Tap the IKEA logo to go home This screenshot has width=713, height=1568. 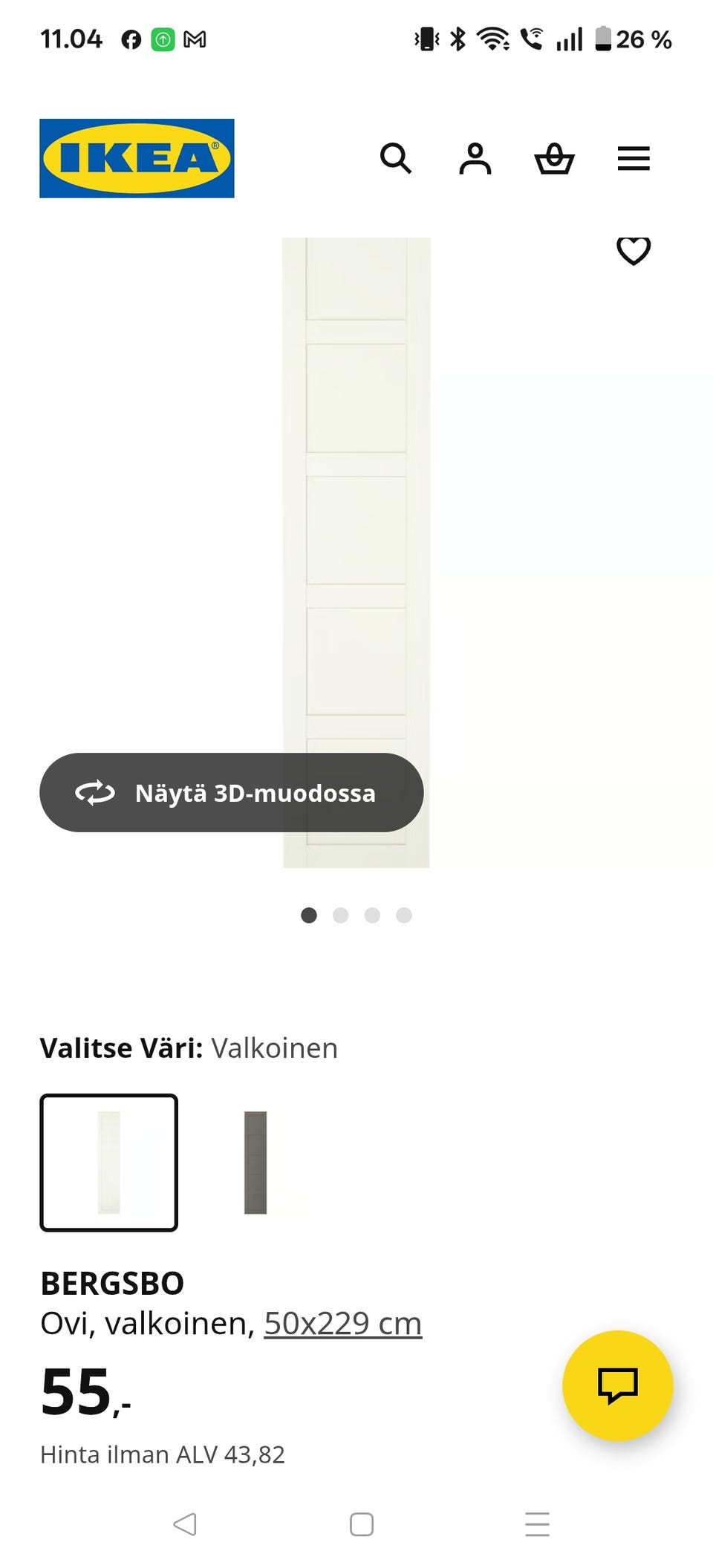tap(137, 159)
